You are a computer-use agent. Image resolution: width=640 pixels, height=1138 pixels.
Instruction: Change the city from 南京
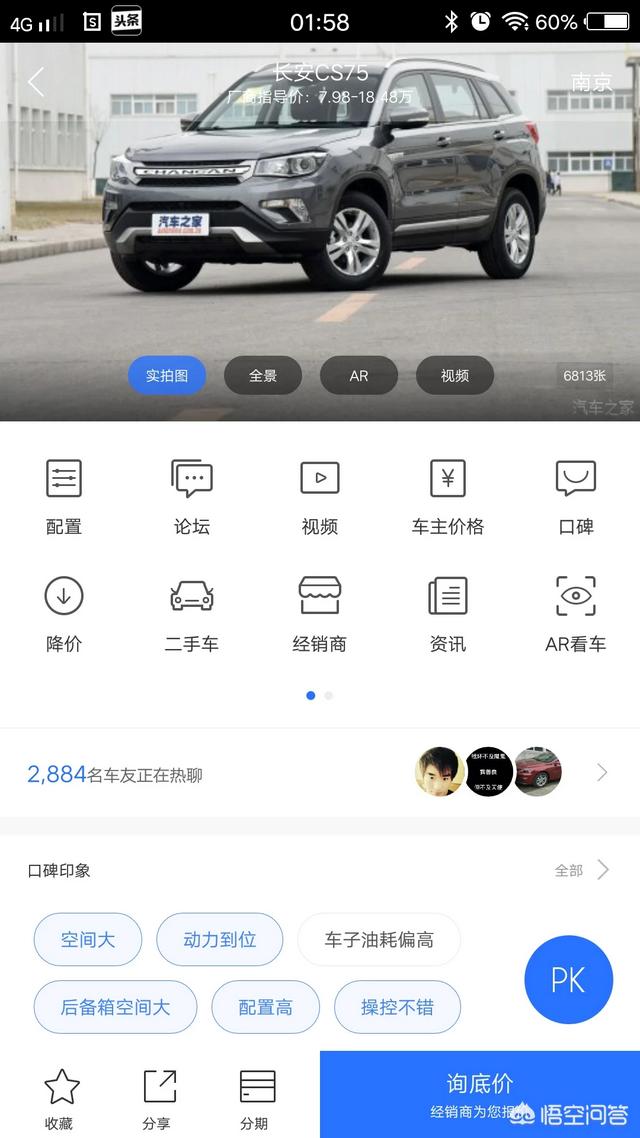point(591,82)
